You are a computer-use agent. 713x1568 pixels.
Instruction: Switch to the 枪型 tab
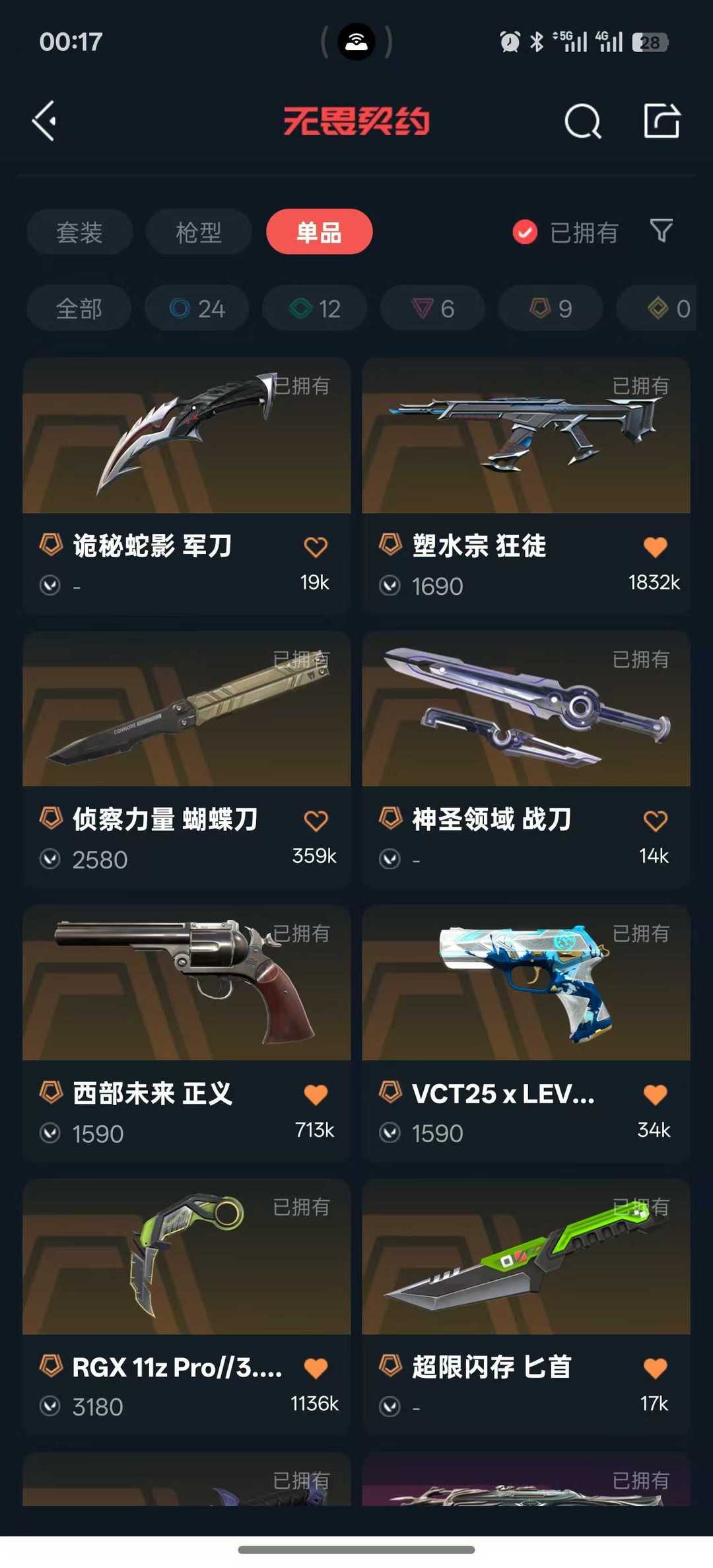tap(197, 232)
